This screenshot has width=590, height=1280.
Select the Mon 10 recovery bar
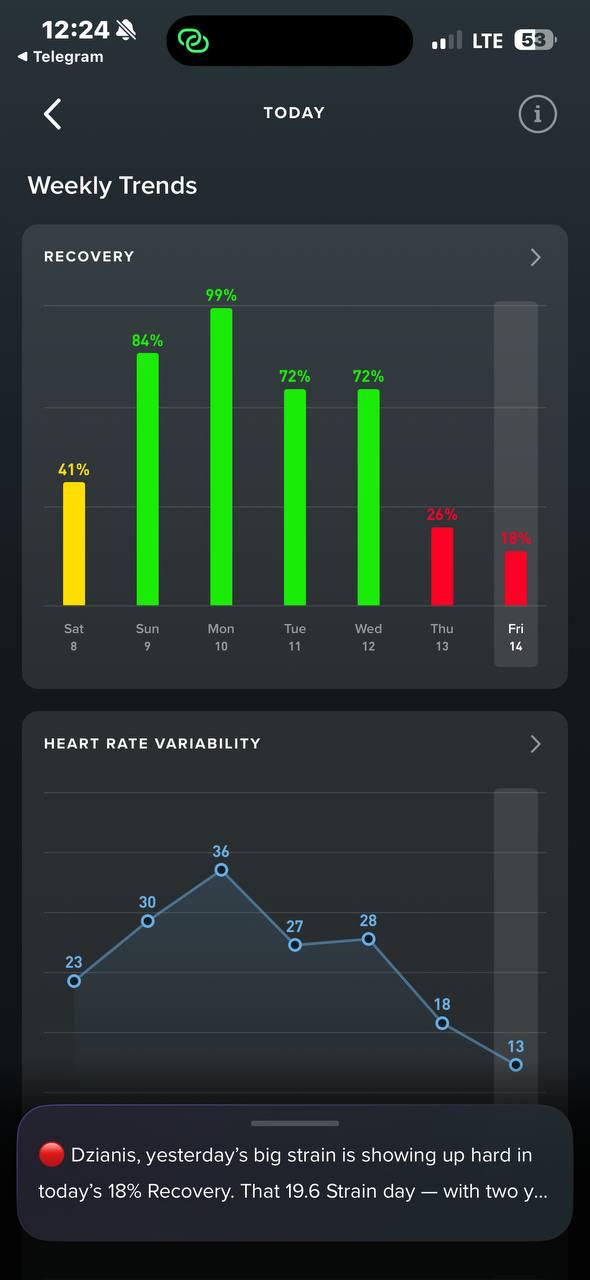(221, 457)
